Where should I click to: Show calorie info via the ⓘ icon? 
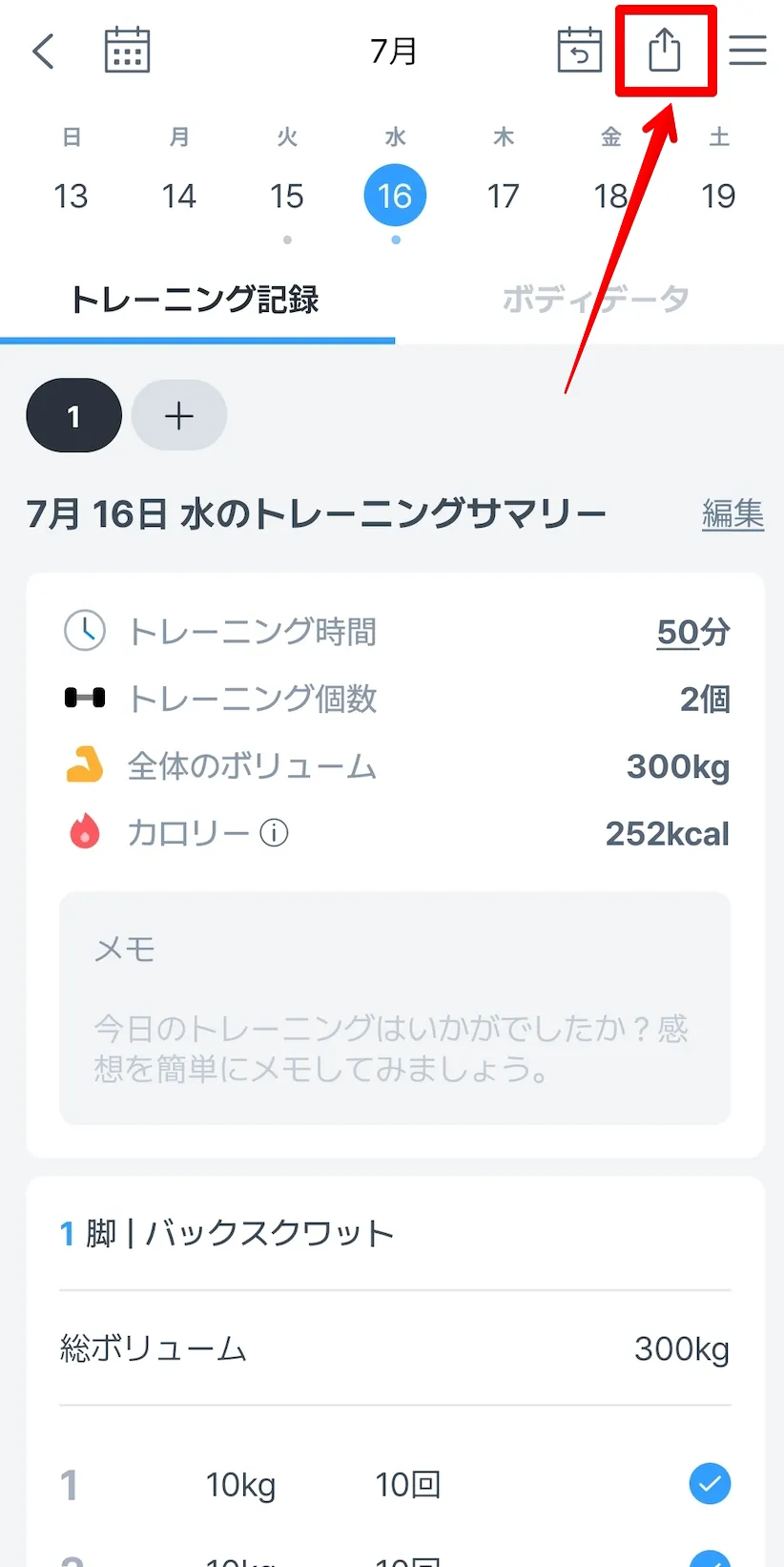(274, 833)
